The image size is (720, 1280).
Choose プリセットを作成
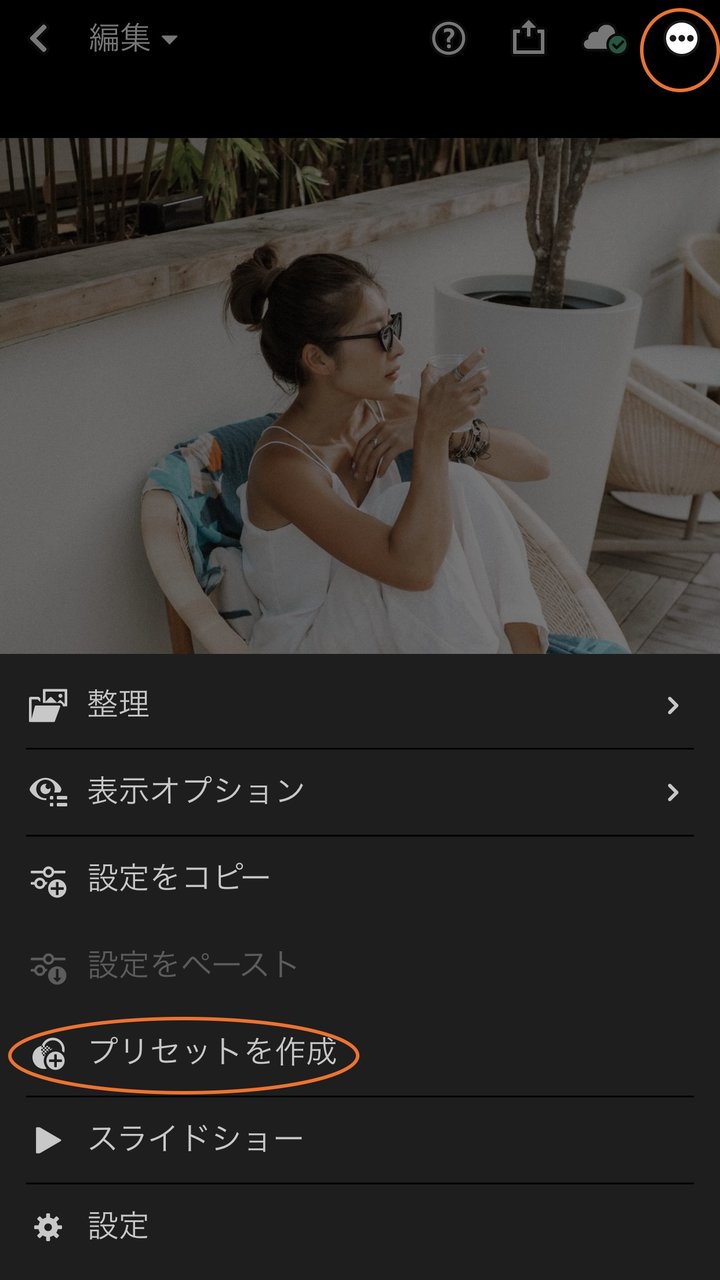click(x=360, y=1053)
